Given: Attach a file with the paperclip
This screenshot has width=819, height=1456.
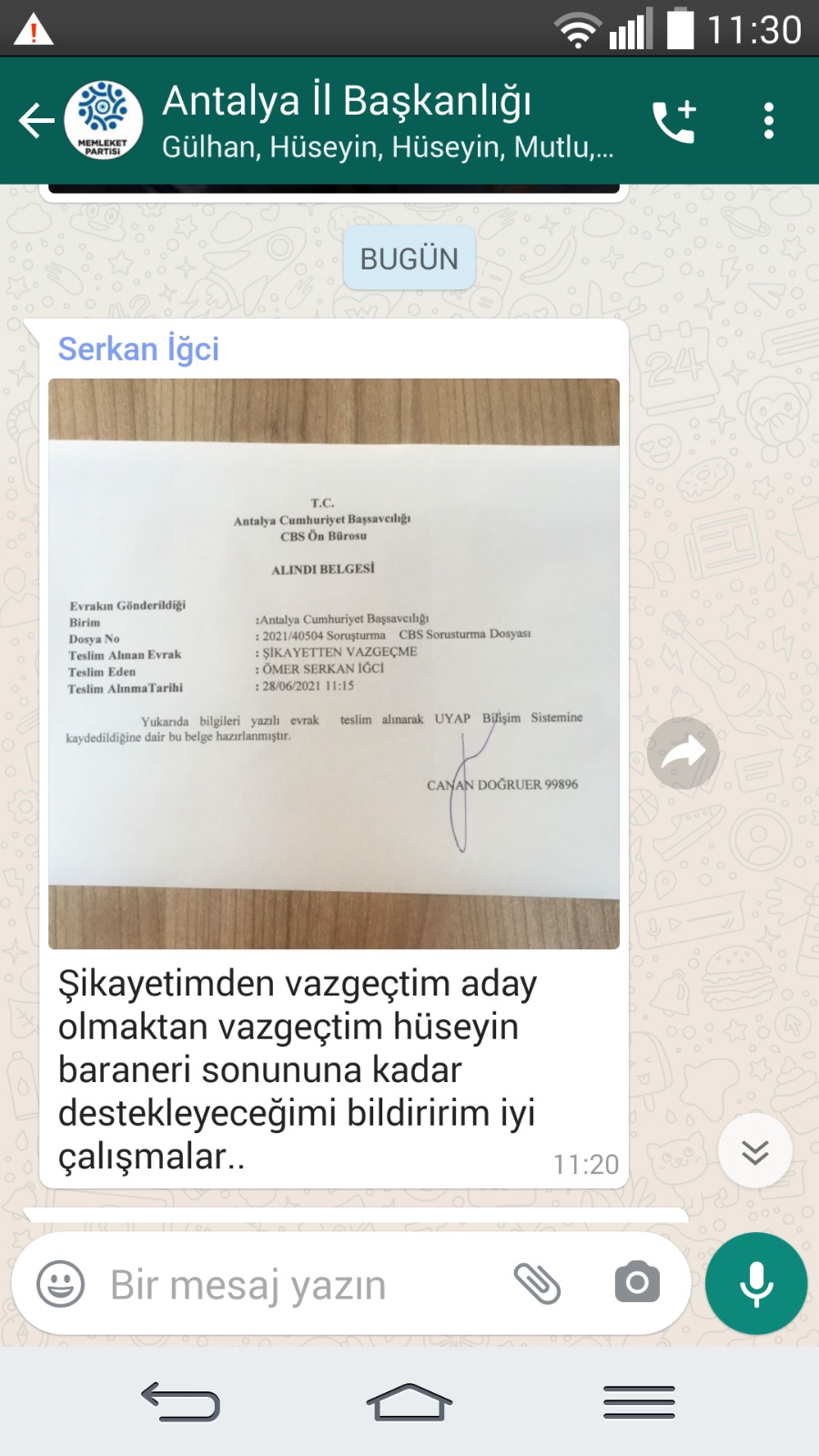Looking at the screenshot, I should [537, 1284].
